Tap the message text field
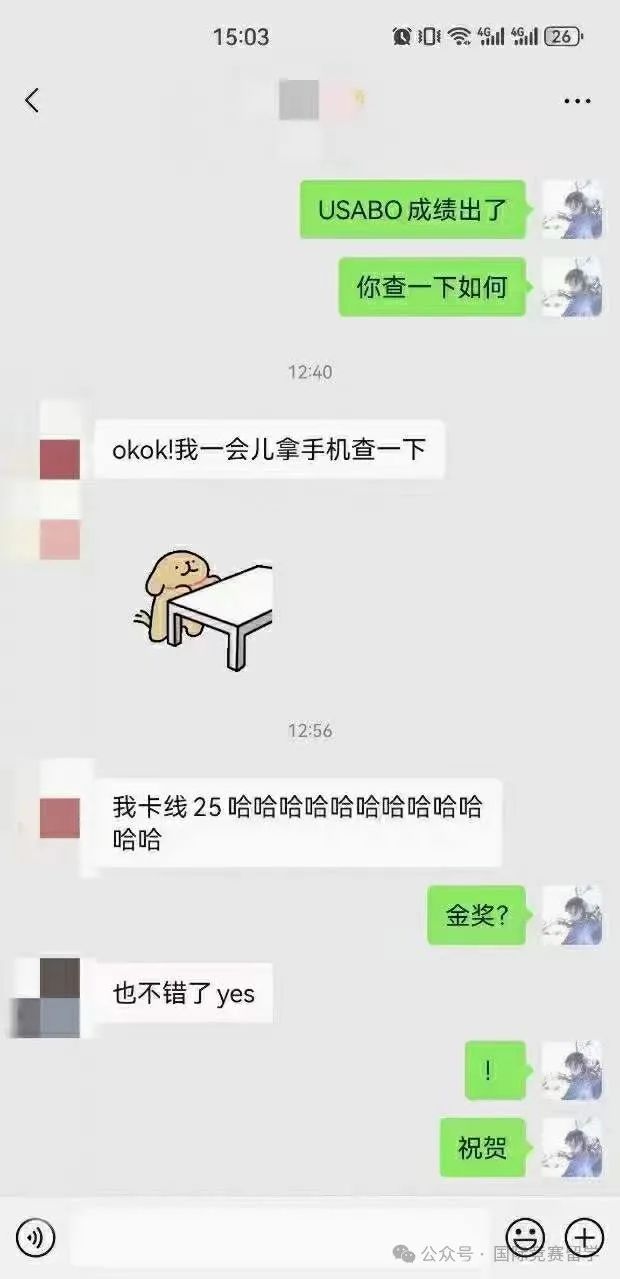Image resolution: width=620 pixels, height=1279 pixels. (x=281, y=1238)
